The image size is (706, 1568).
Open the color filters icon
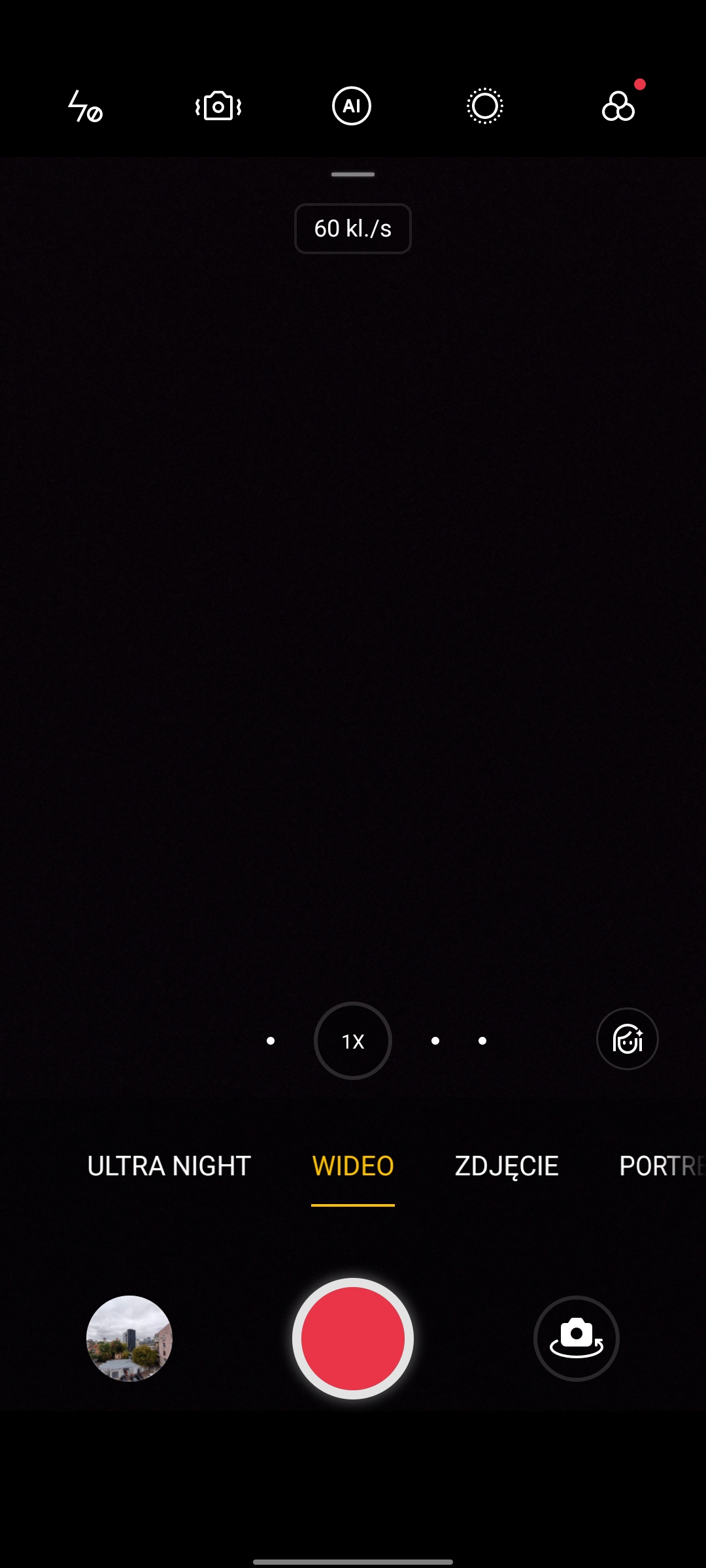618,106
